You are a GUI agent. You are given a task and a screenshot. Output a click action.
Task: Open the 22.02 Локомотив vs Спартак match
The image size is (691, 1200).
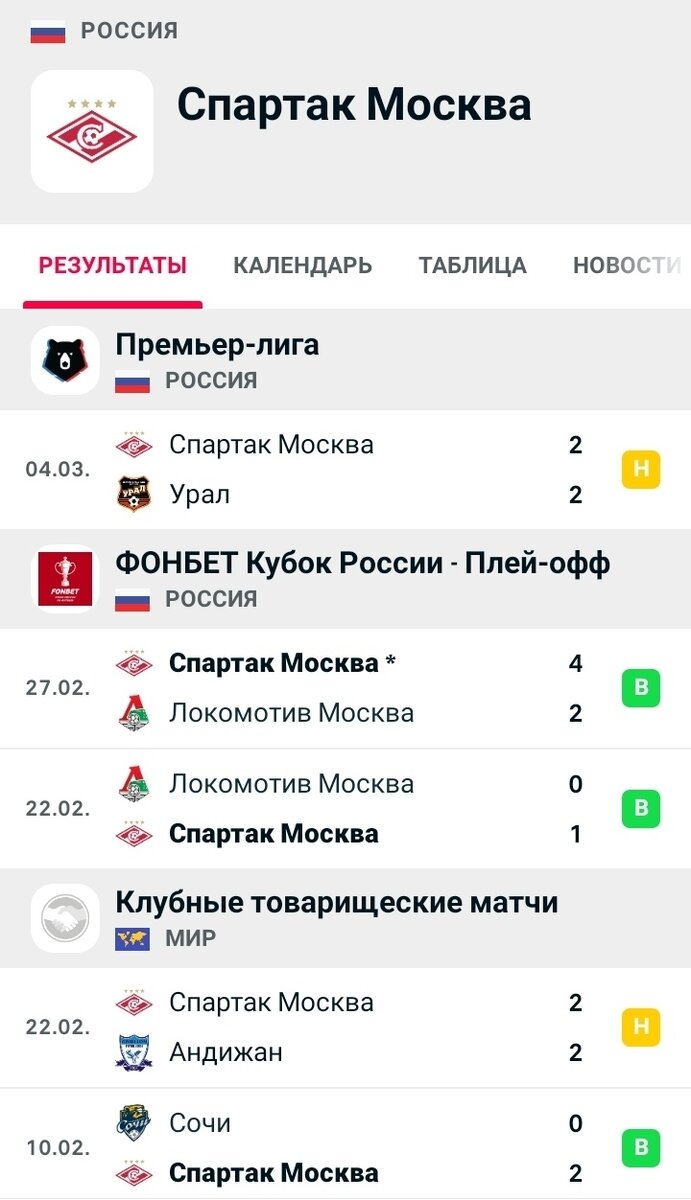click(x=345, y=809)
